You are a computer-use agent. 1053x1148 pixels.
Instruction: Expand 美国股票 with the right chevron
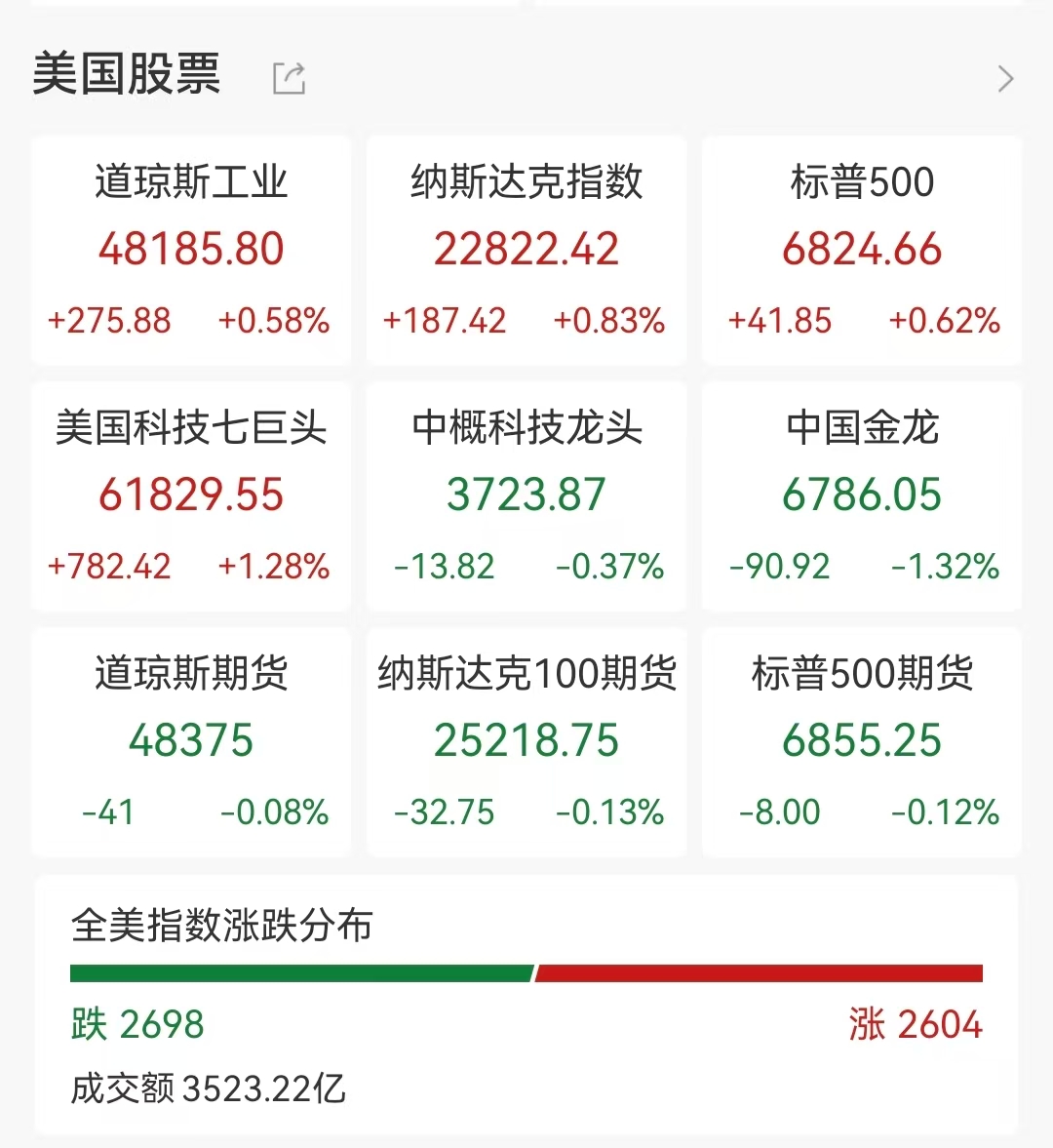coord(1006,78)
